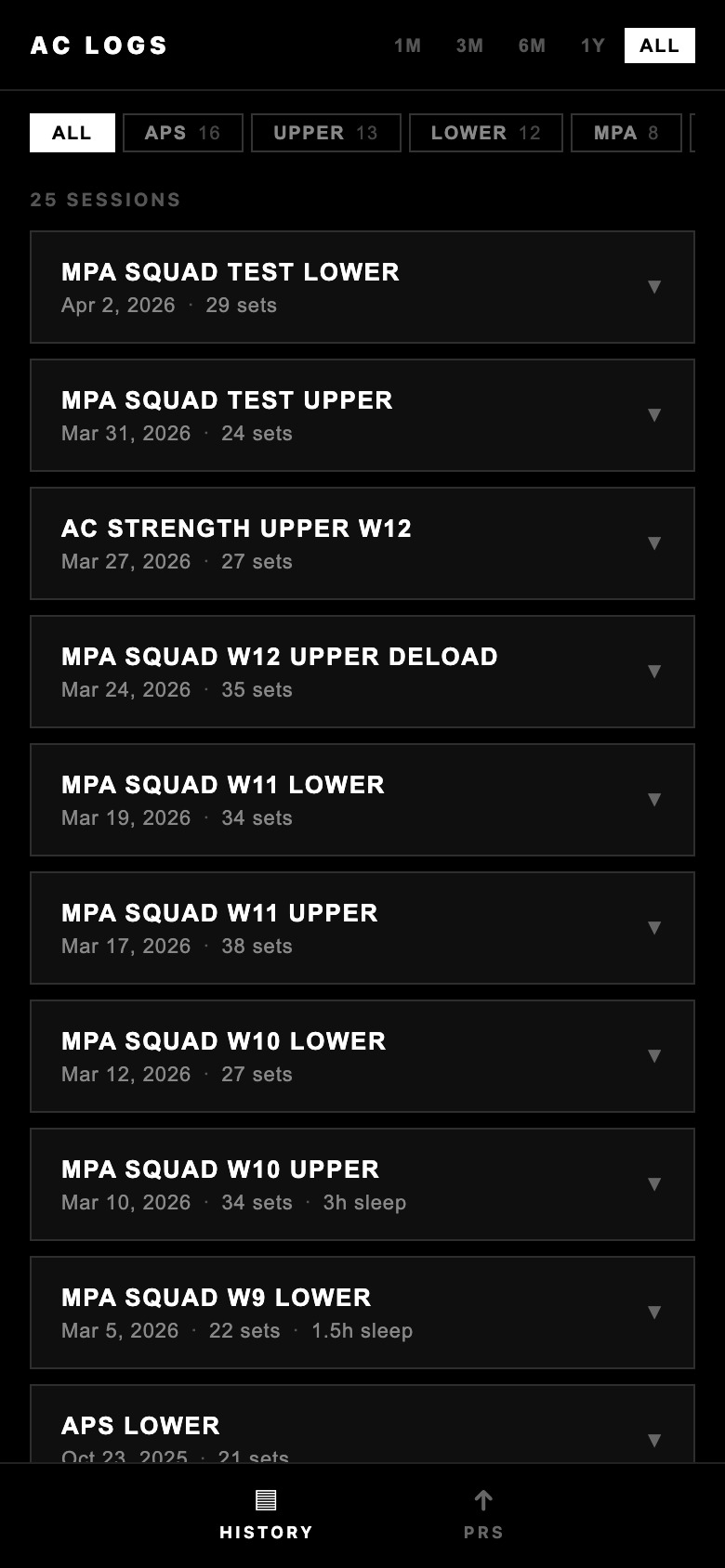The width and height of the screenshot is (725, 1568).
Task: Open MPA Squad W11 Upper session
Action: click(362, 928)
